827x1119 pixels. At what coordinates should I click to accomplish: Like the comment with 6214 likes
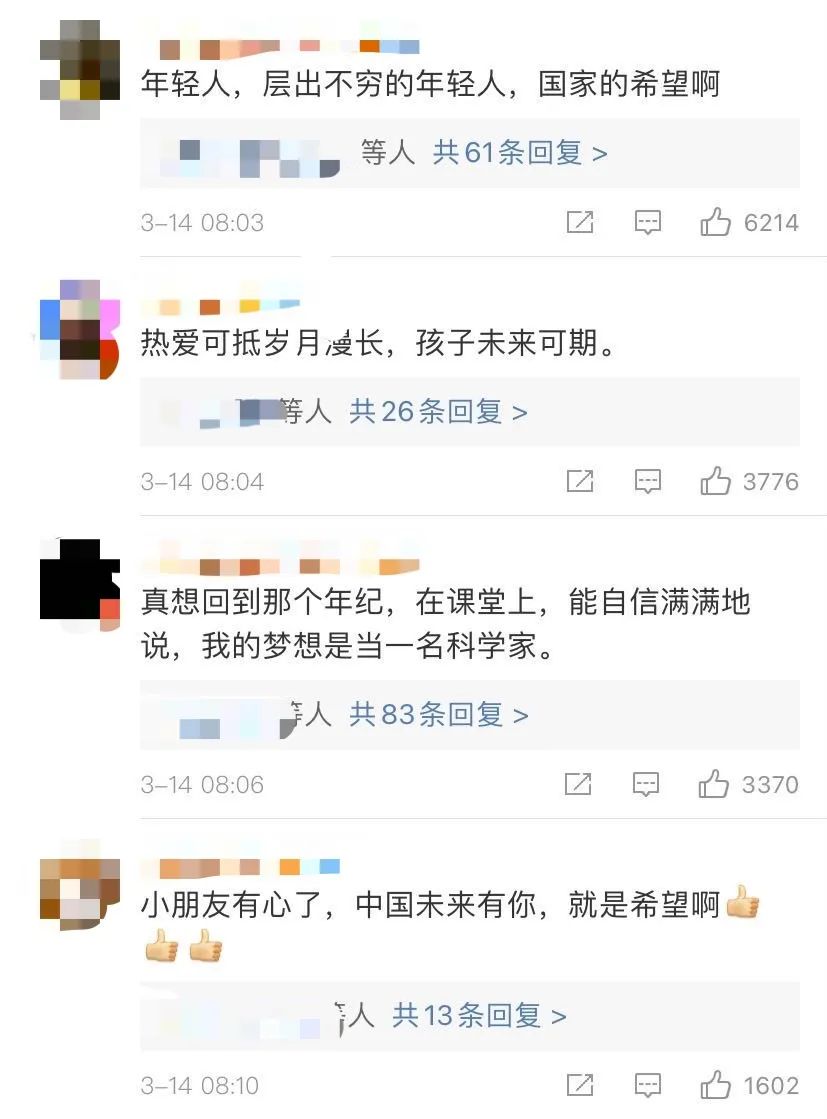[x=716, y=222]
